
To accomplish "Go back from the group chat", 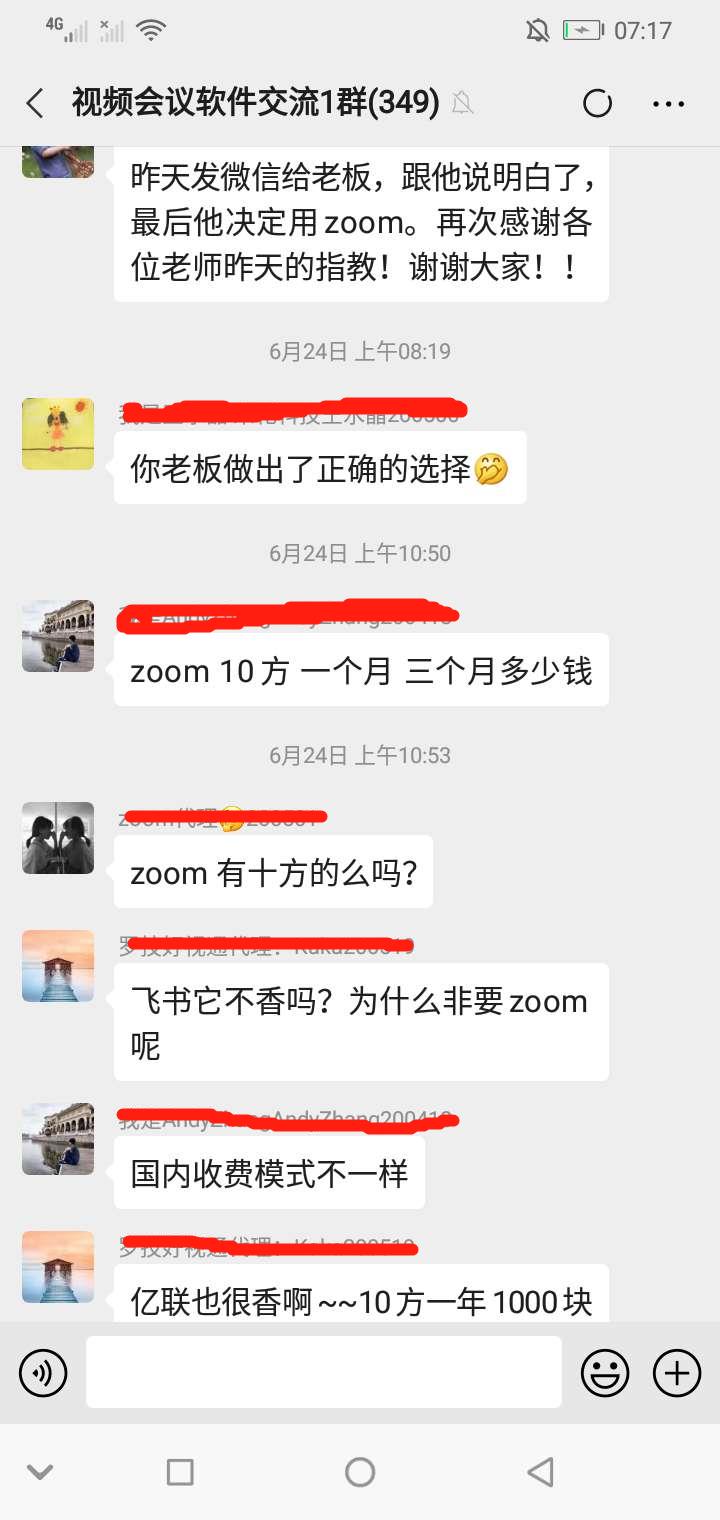I will point(35,103).
